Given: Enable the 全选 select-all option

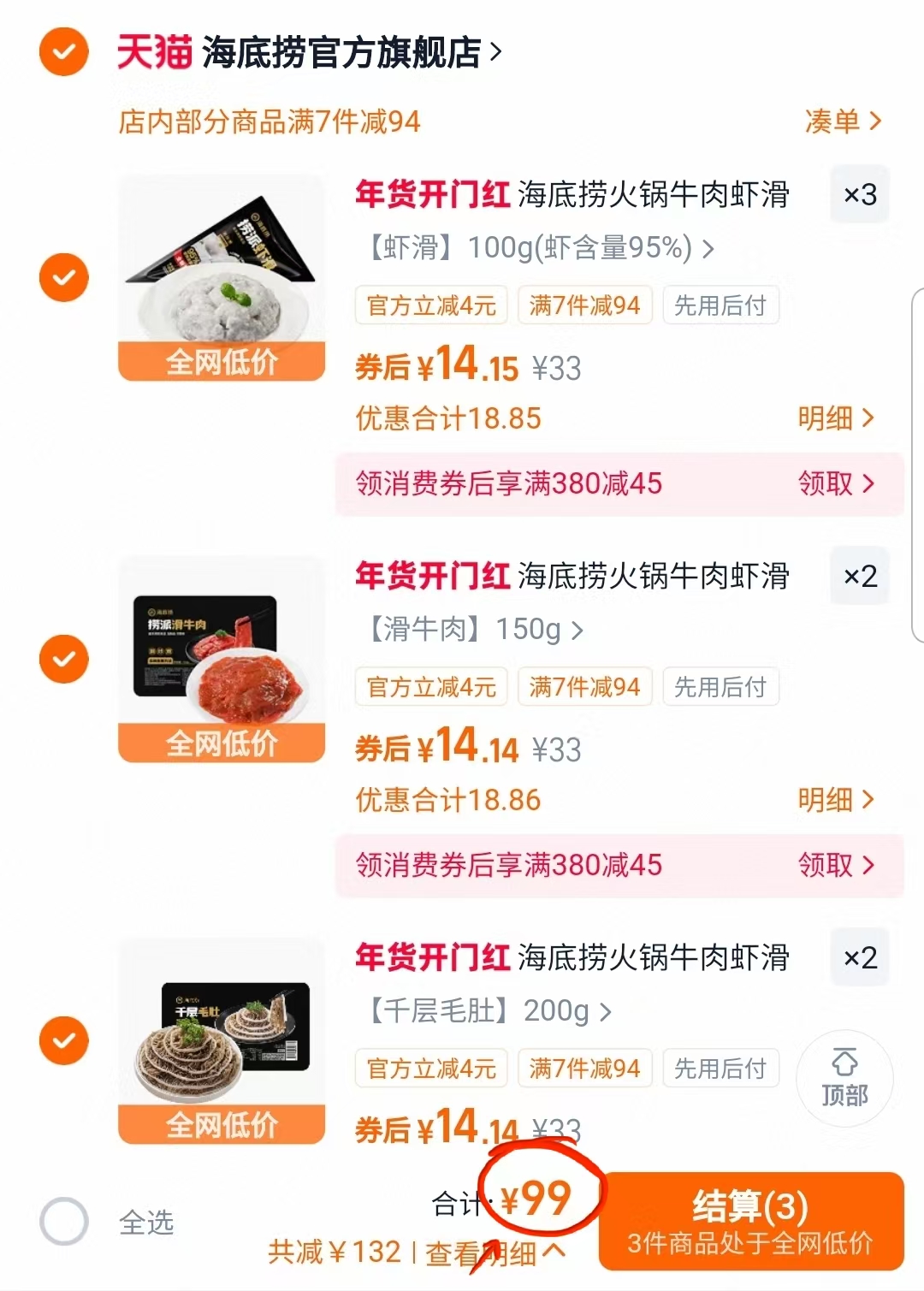Looking at the screenshot, I should point(62,1223).
